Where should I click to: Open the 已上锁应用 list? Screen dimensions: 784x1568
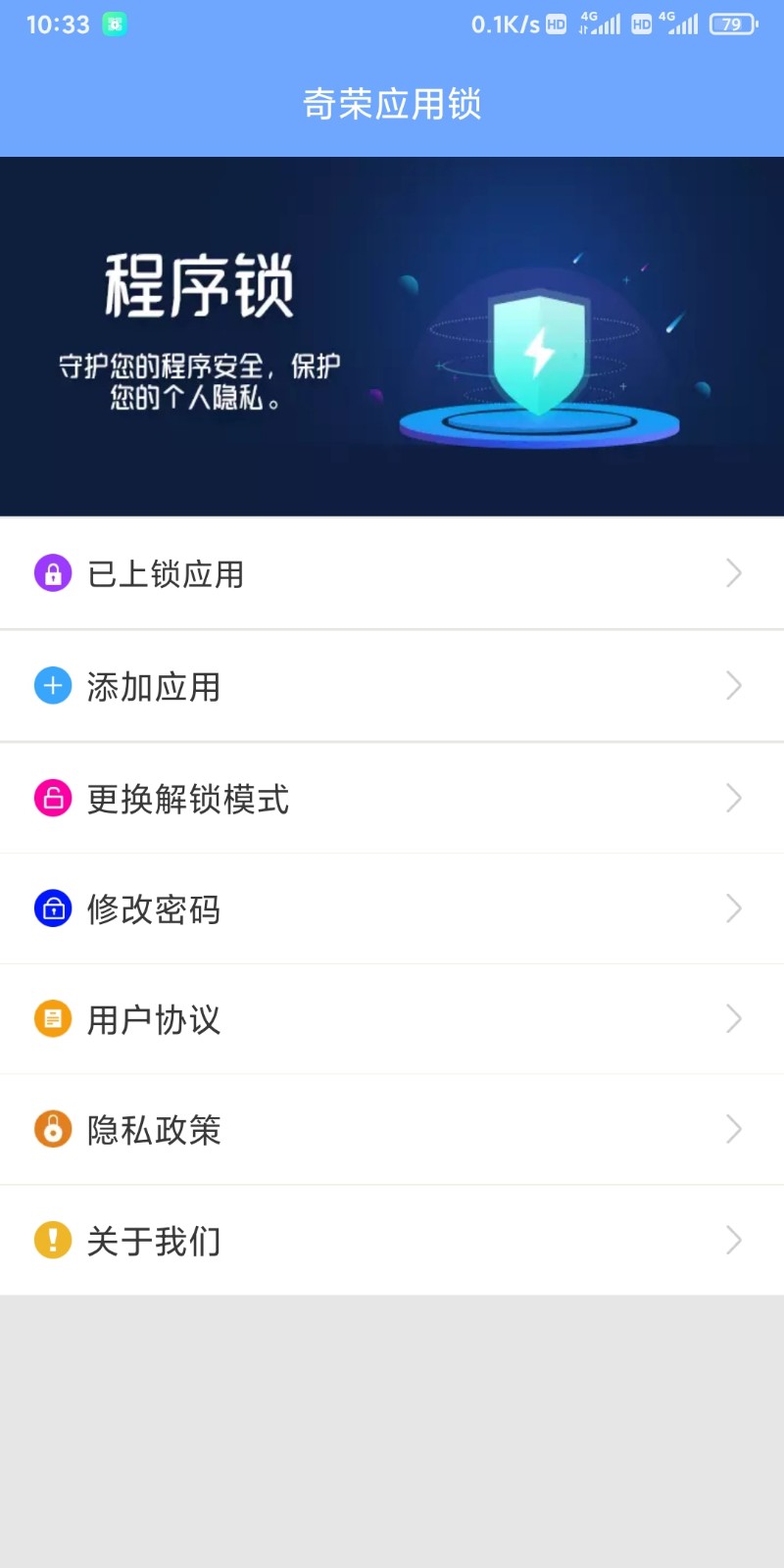click(x=392, y=573)
